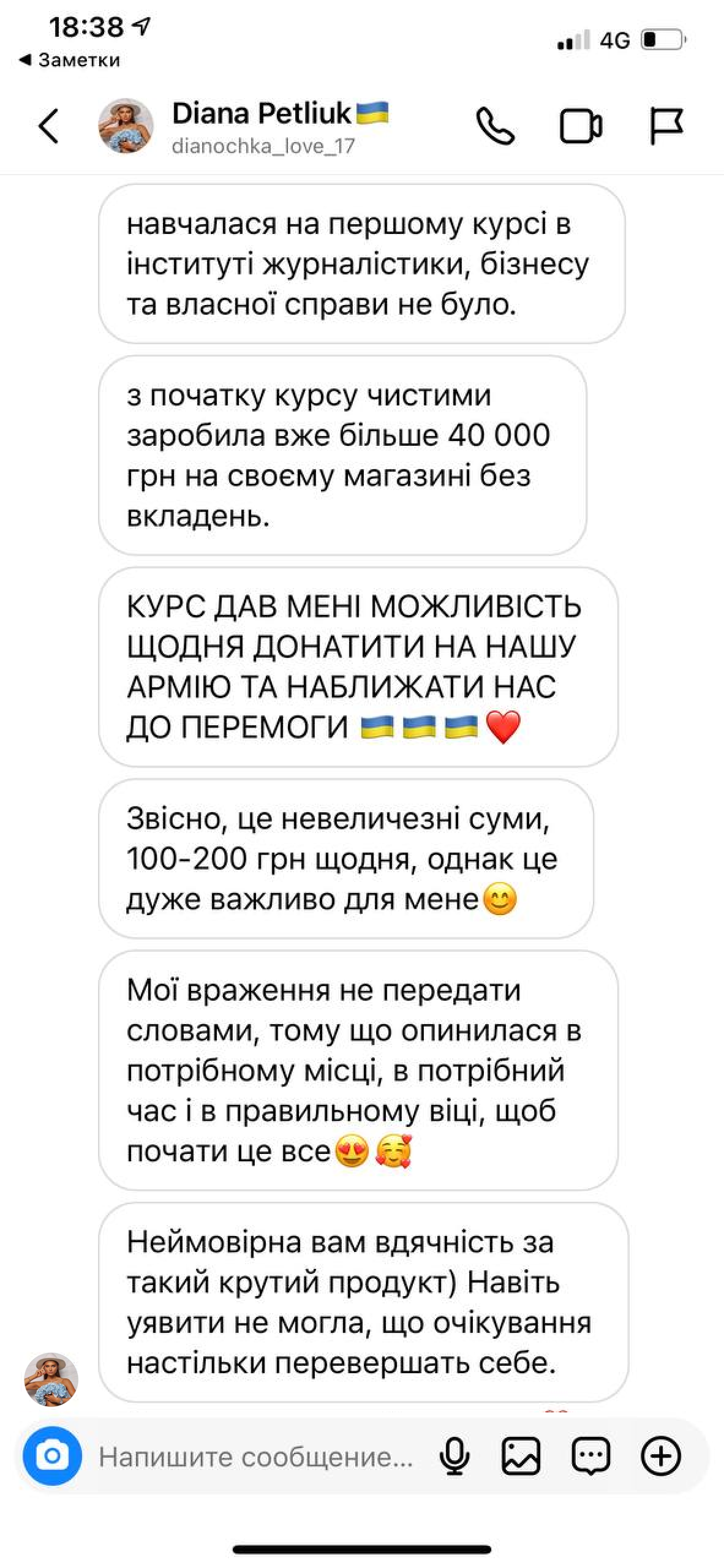Open more options via the plus icon

(x=661, y=1456)
